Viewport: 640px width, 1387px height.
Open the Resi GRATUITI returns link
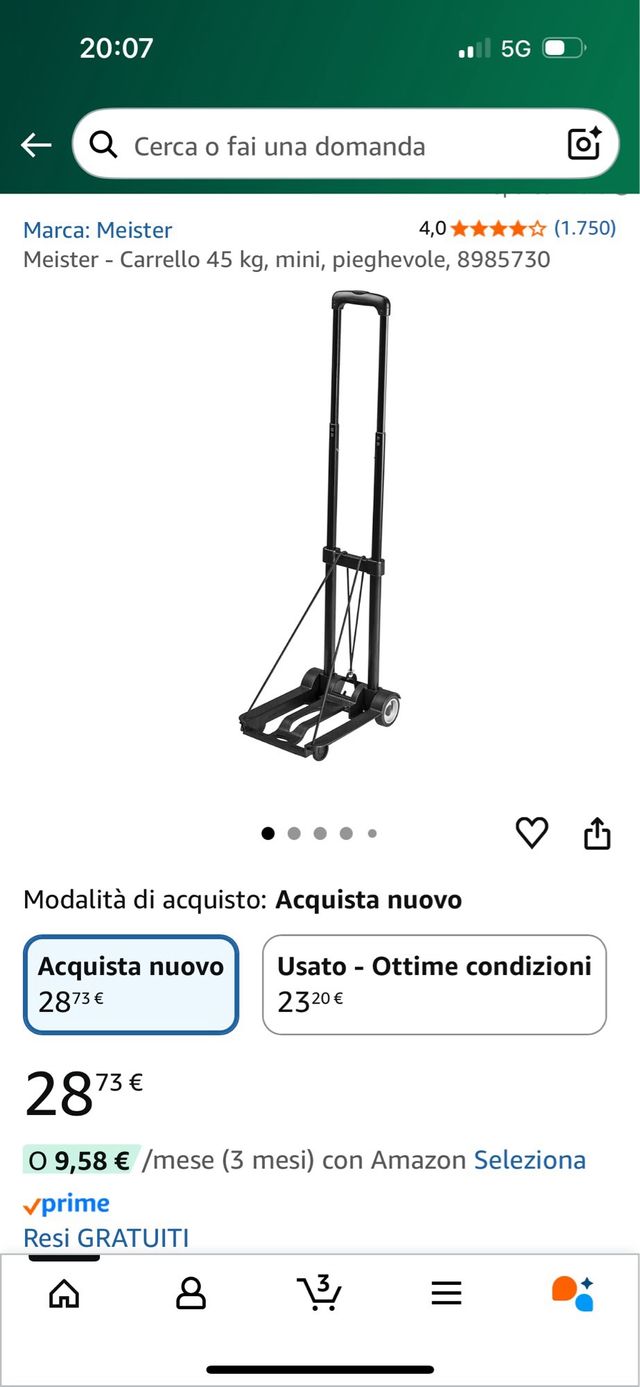[x=106, y=1238]
